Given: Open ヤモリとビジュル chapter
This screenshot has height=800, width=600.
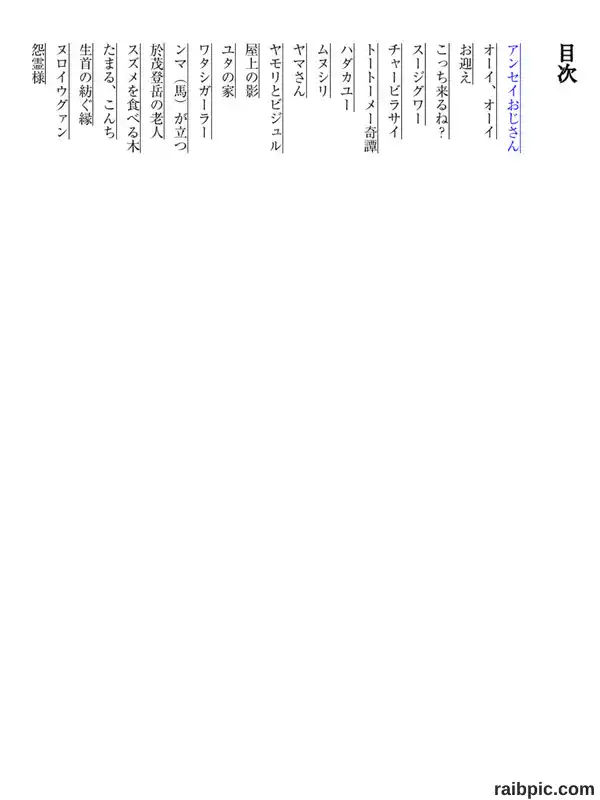Looking at the screenshot, I should [x=276, y=98].
